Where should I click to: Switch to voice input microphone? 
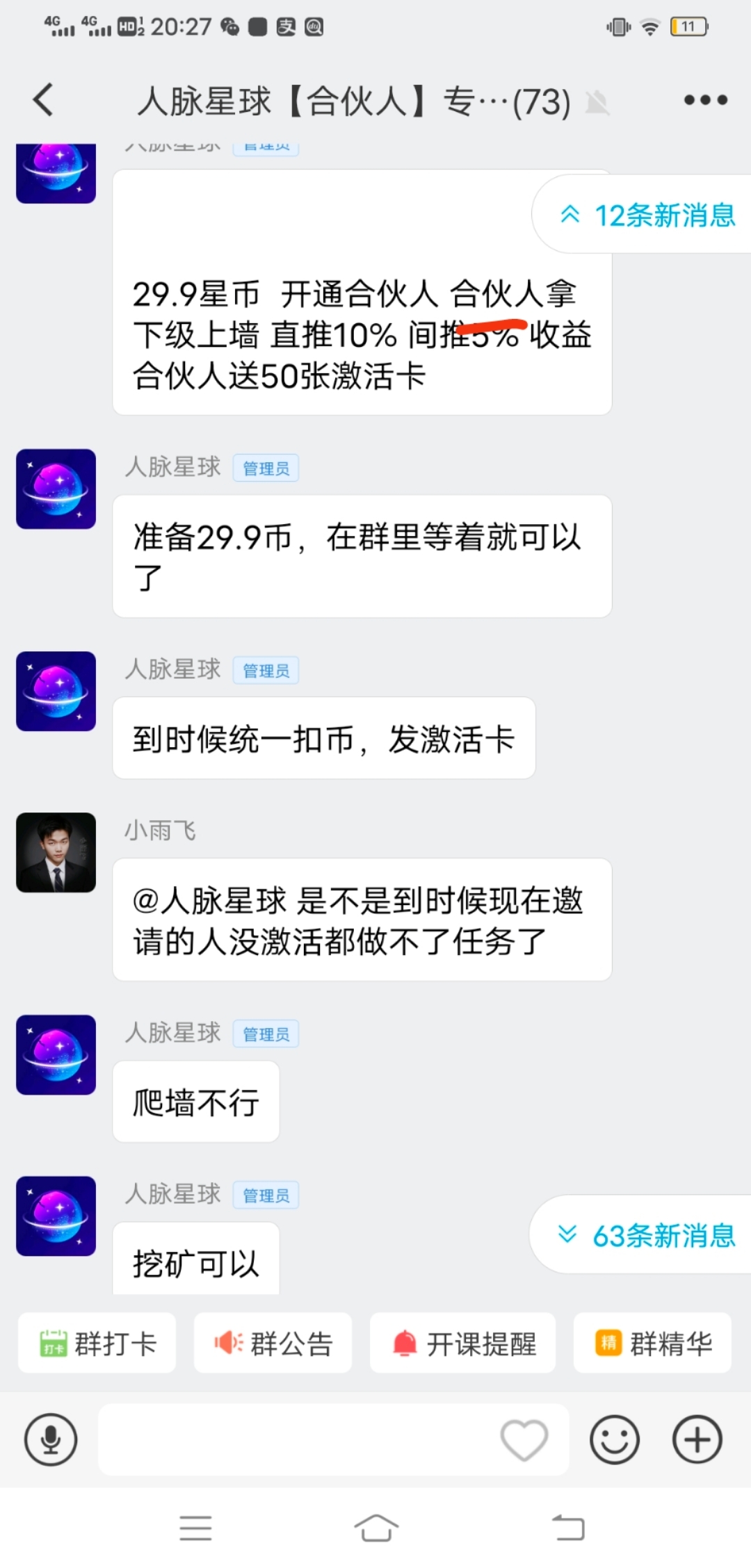[x=51, y=1439]
